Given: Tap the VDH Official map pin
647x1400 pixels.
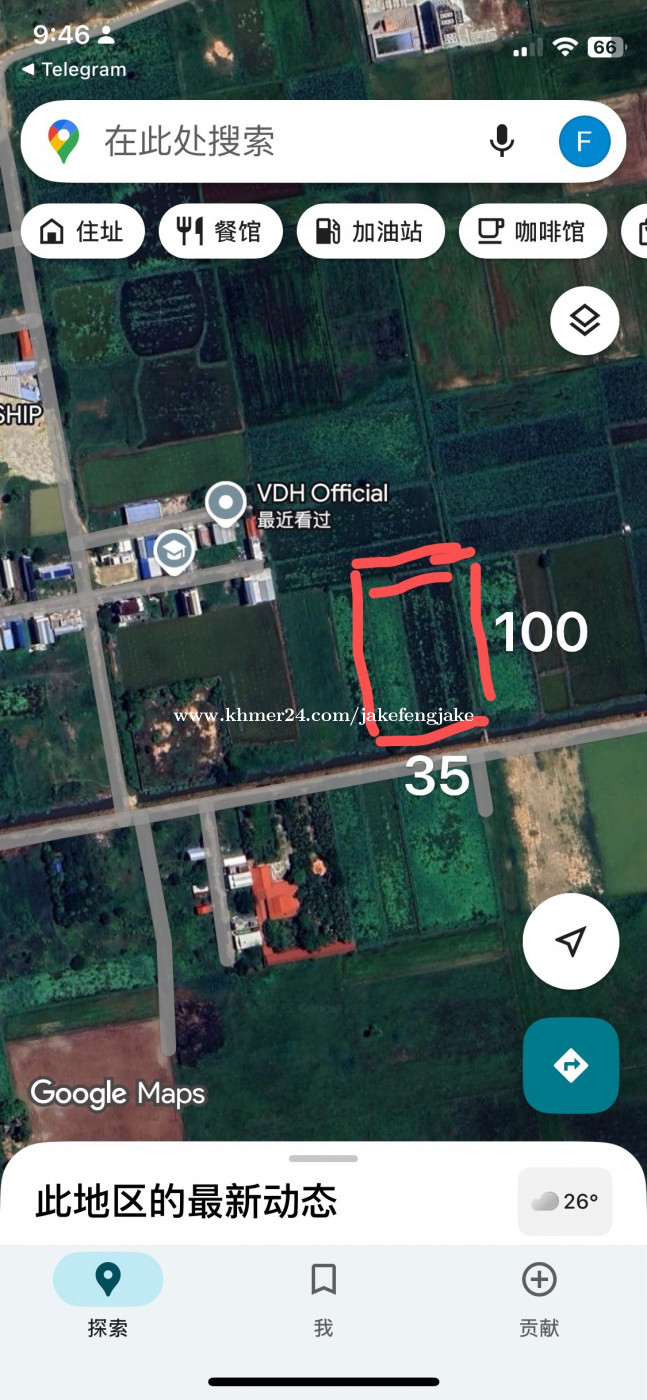Looking at the screenshot, I should (225, 502).
